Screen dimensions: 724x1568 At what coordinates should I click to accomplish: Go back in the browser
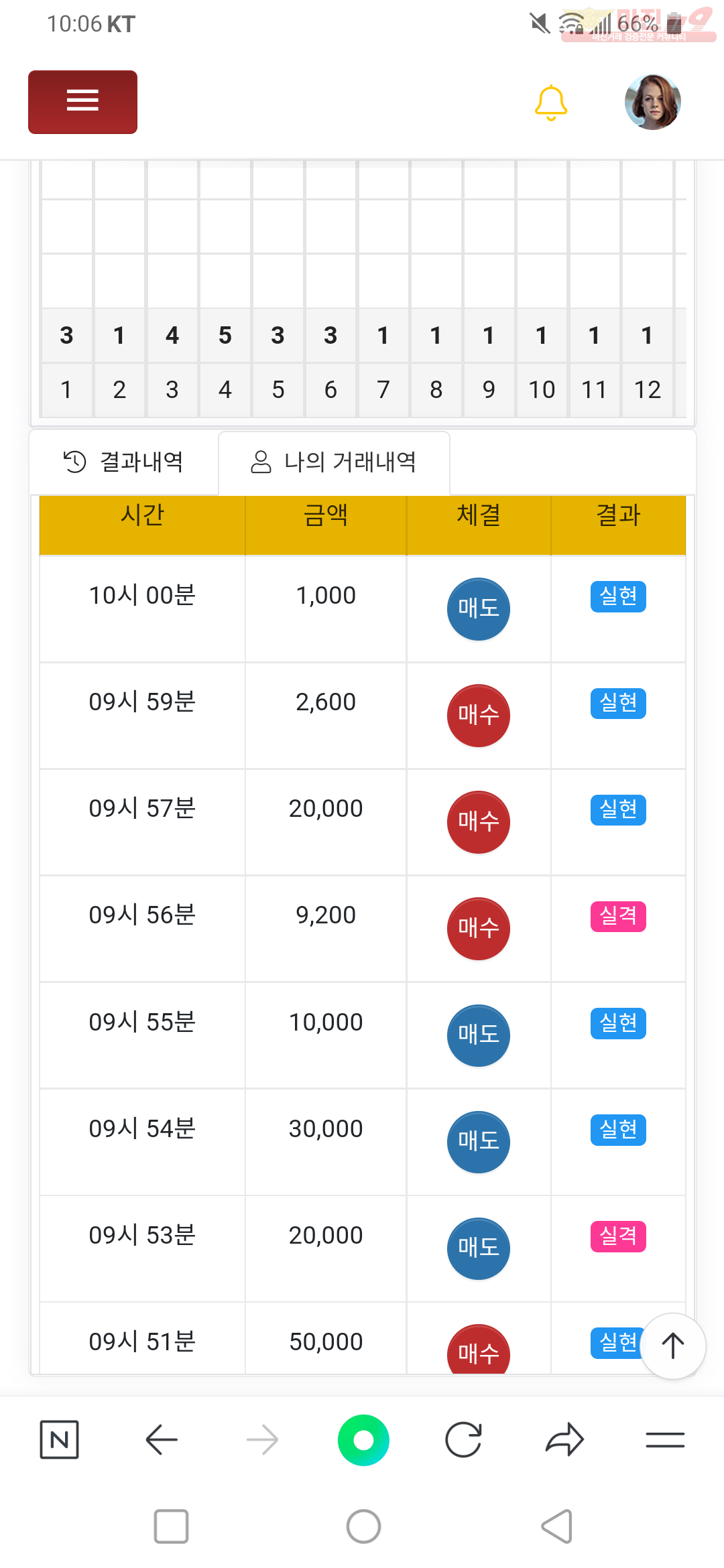coord(162,1439)
